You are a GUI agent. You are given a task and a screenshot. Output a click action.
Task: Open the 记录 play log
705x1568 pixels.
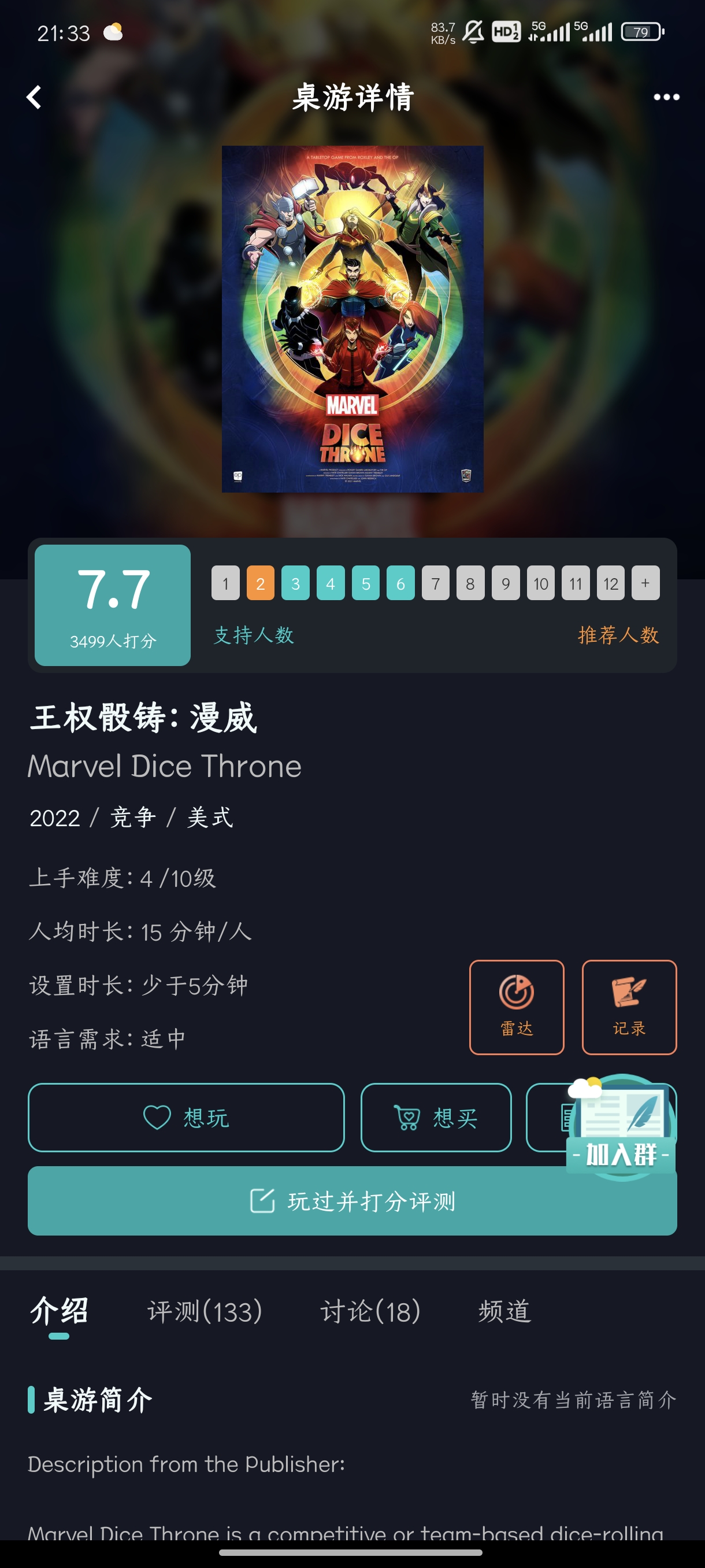[x=629, y=1007]
